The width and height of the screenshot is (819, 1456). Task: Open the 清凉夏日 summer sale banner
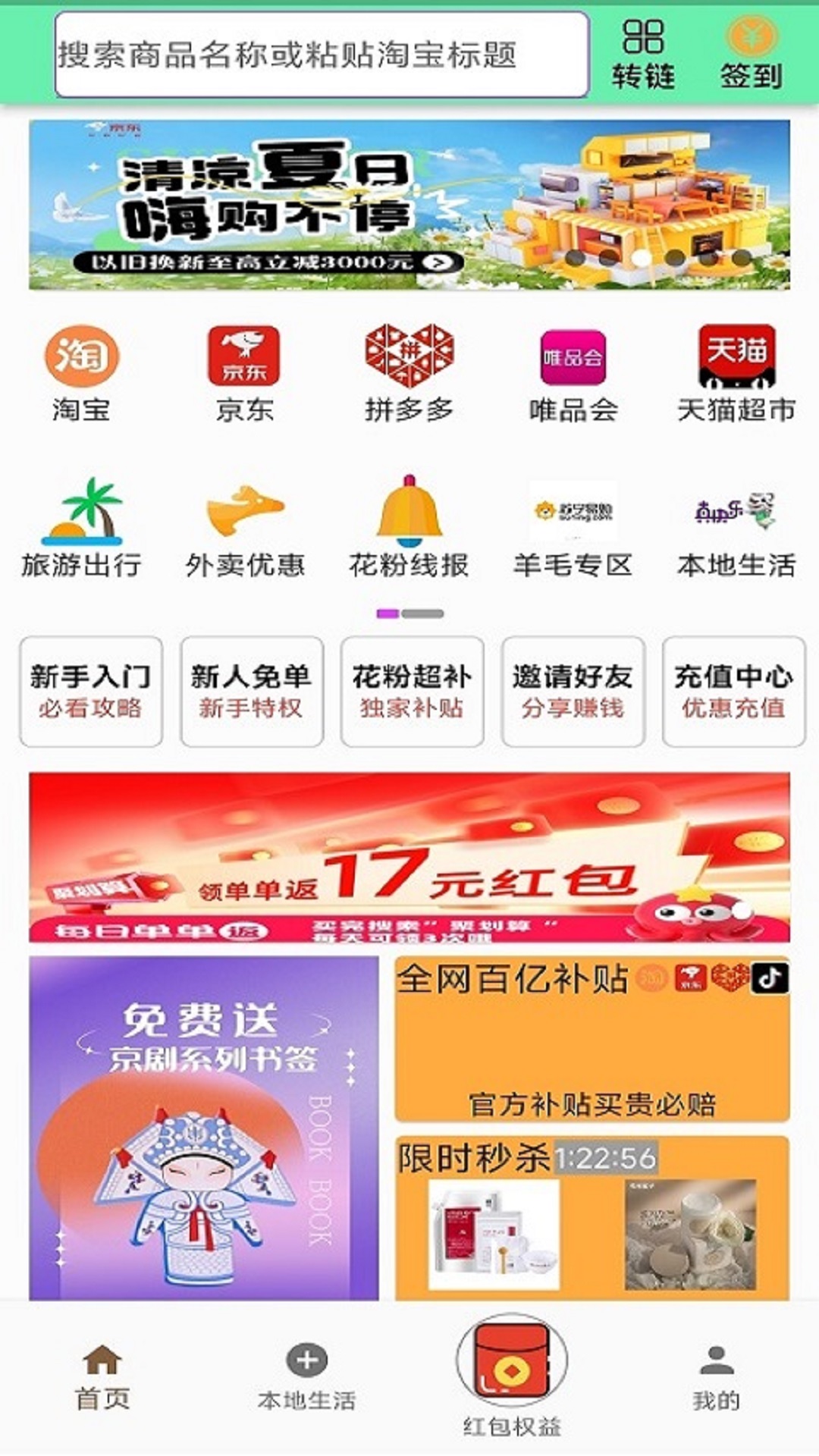click(x=409, y=205)
